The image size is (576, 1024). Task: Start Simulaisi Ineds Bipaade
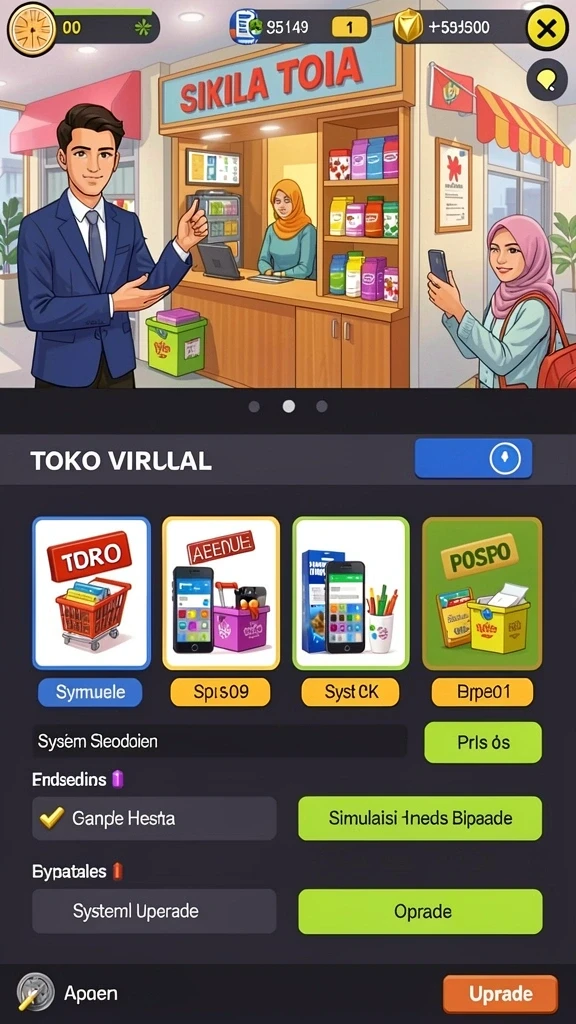[x=420, y=818]
